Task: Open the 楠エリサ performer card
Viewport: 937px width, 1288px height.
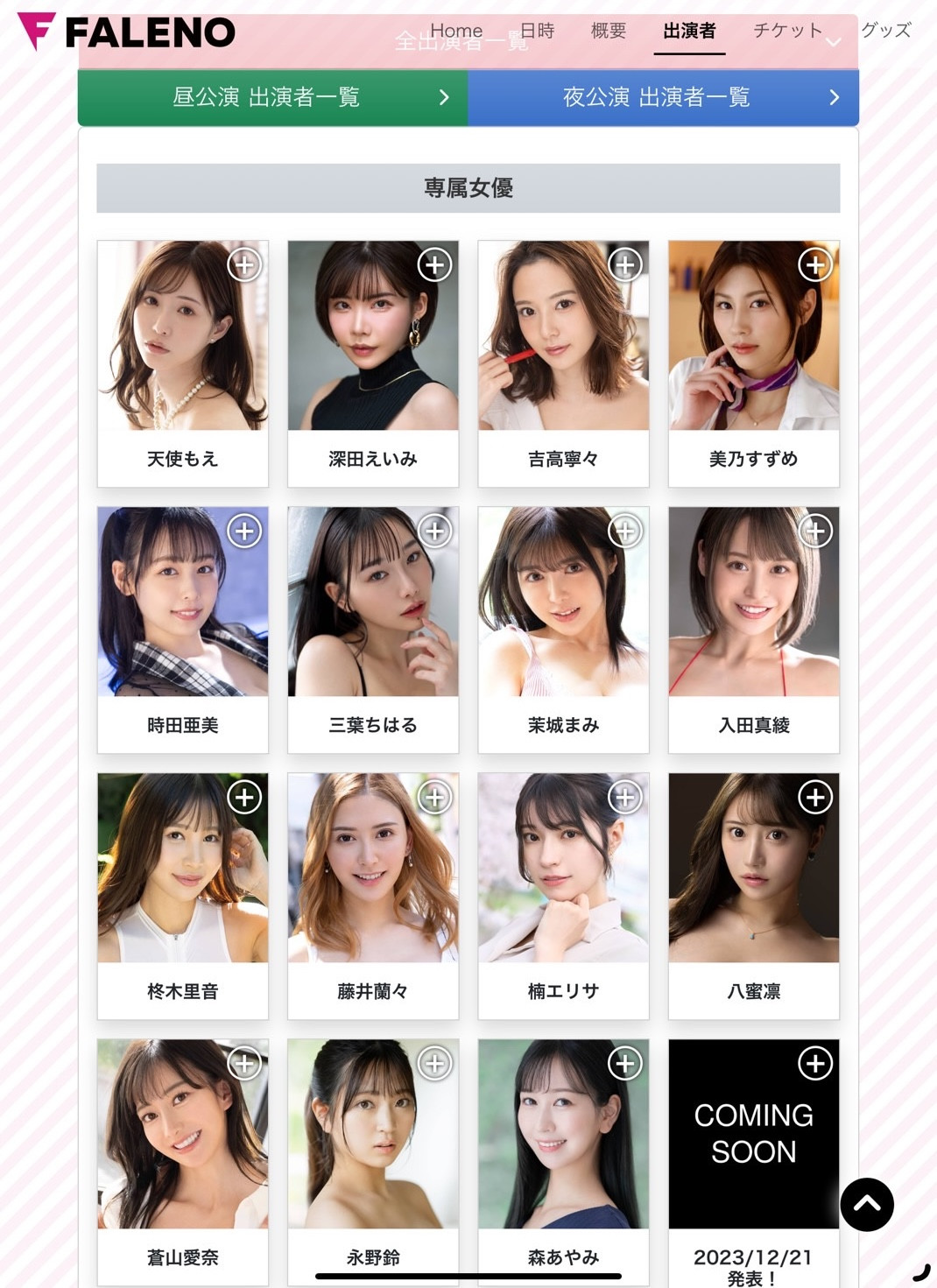Action: click(563, 895)
